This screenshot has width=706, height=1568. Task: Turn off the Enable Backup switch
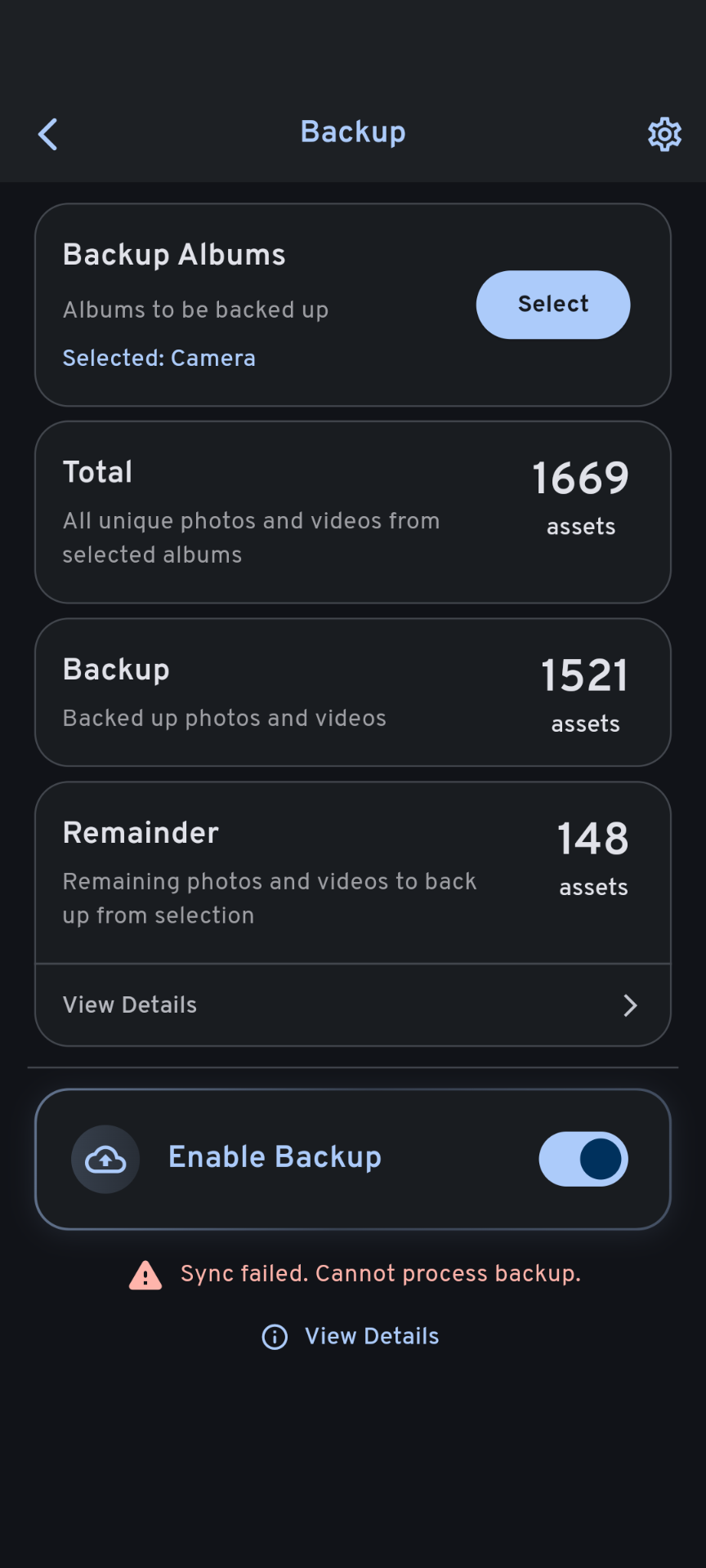coord(583,1159)
